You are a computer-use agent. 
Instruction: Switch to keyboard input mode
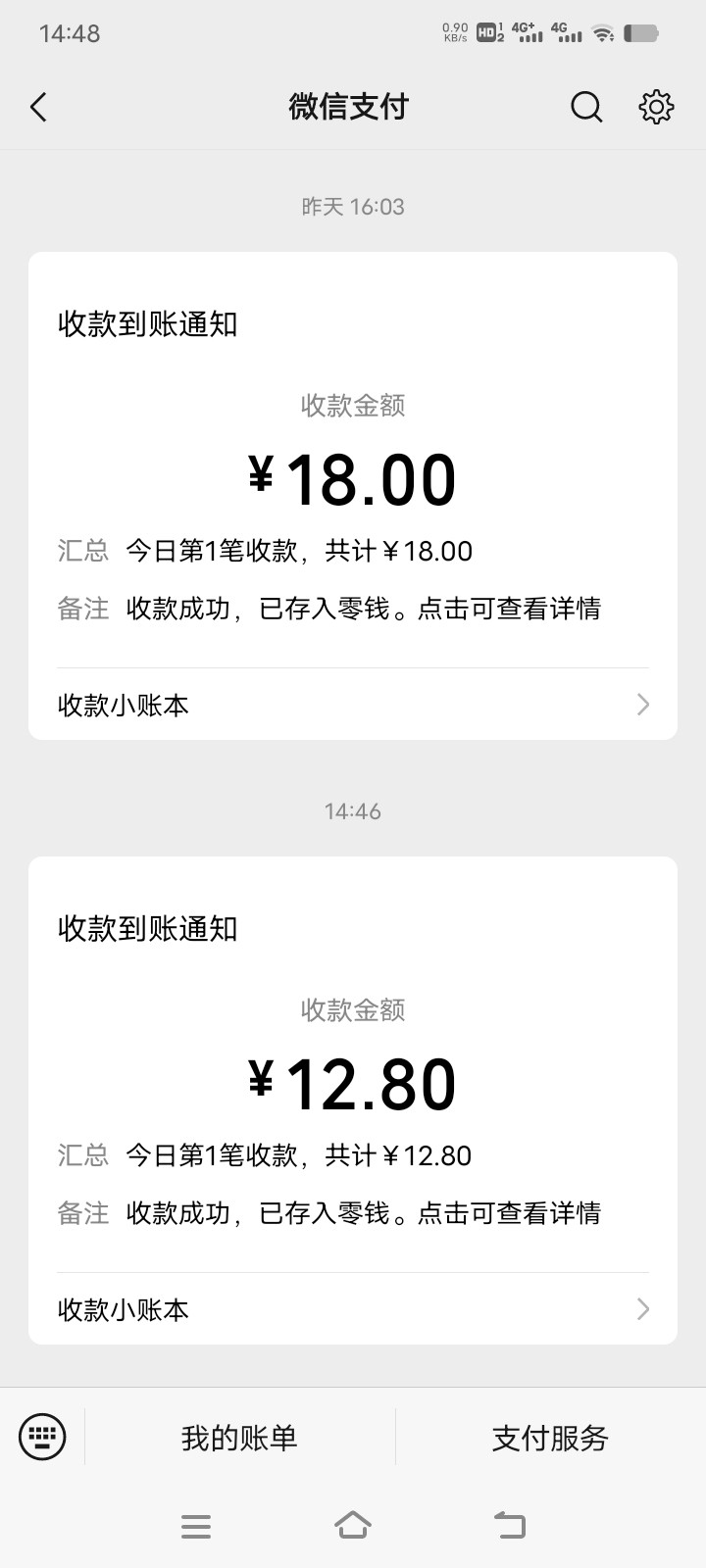(42, 1438)
